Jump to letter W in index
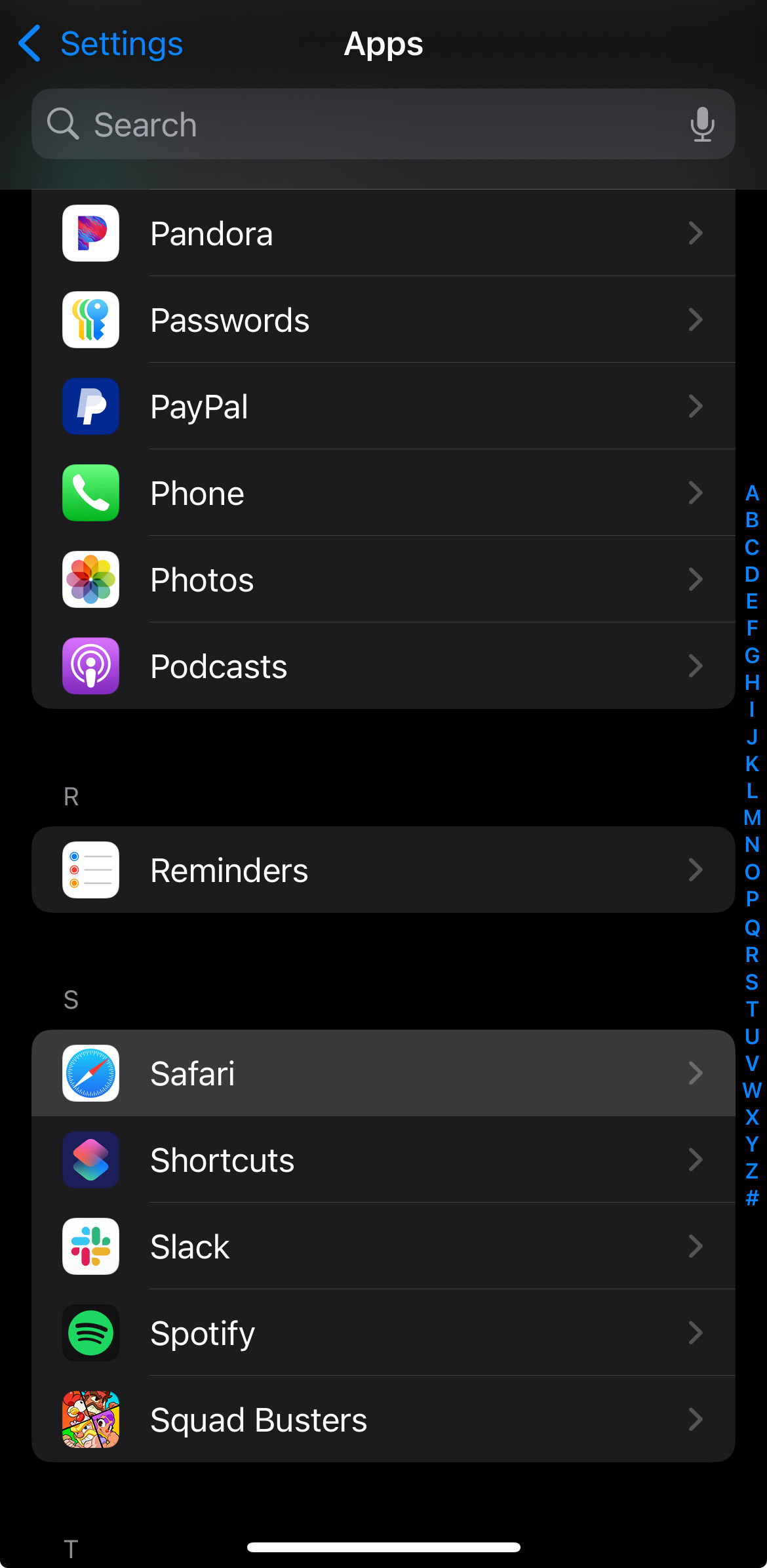The width and height of the screenshot is (767, 1568). (752, 1090)
